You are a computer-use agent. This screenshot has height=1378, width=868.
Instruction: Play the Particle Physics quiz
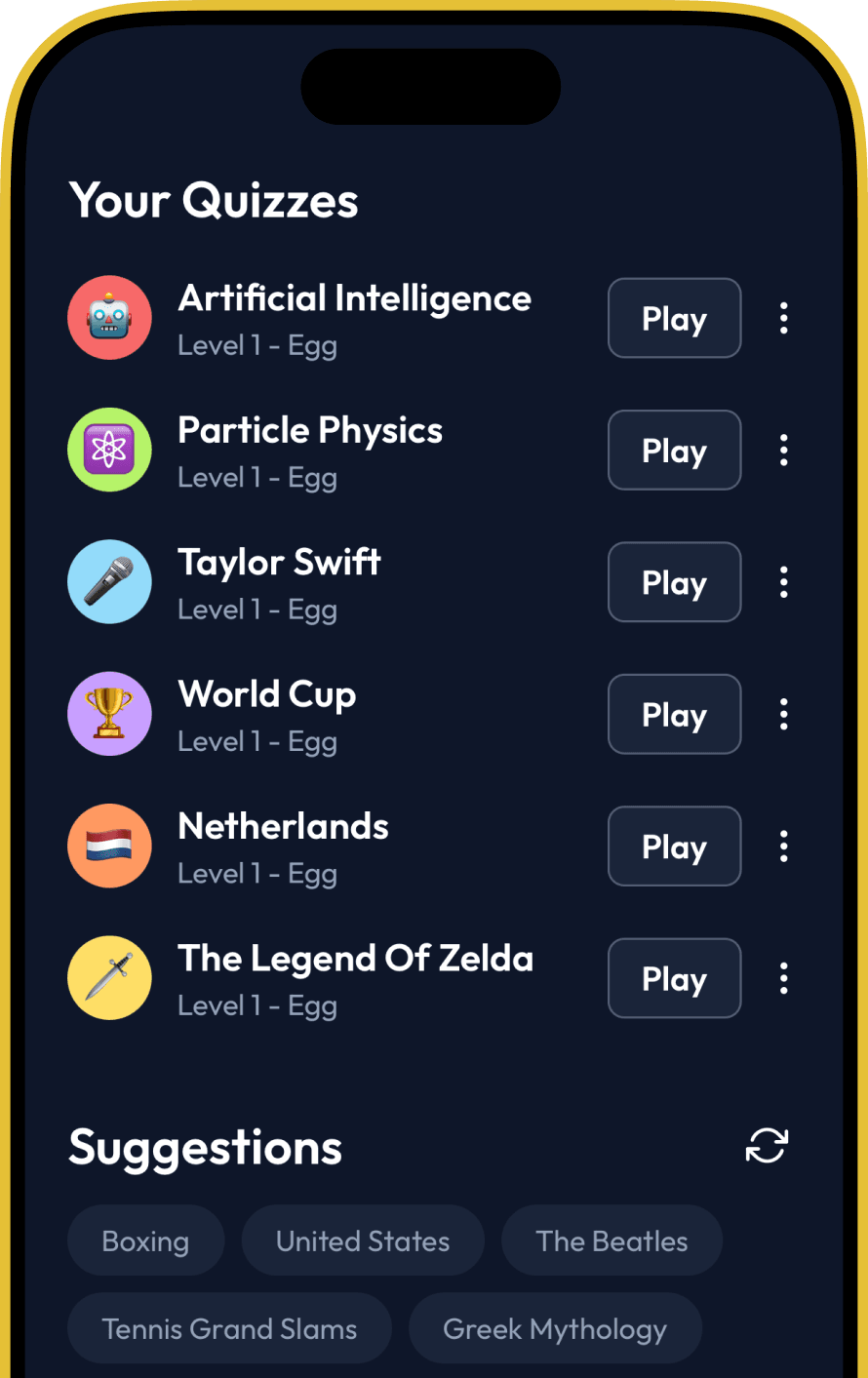(x=674, y=450)
